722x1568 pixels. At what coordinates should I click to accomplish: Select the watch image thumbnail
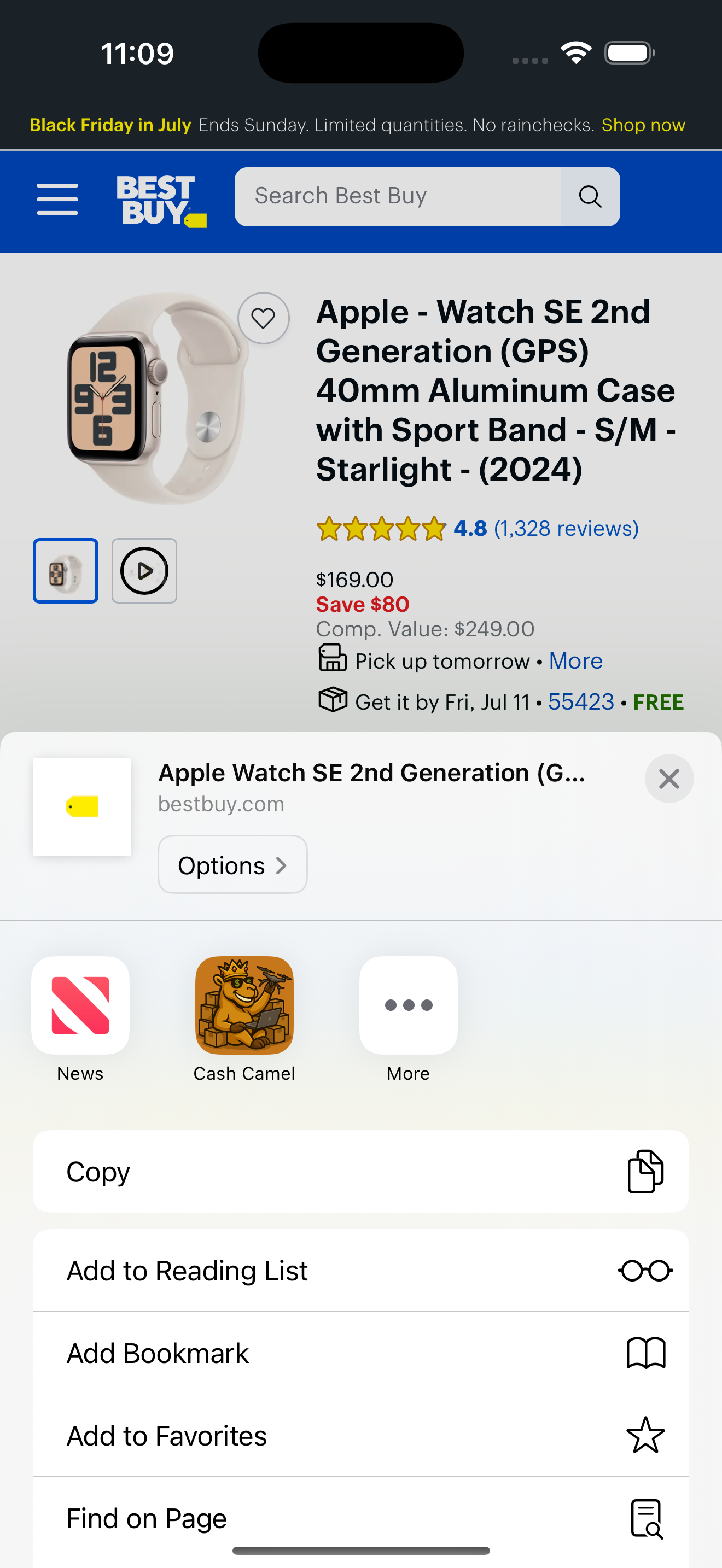pos(65,570)
